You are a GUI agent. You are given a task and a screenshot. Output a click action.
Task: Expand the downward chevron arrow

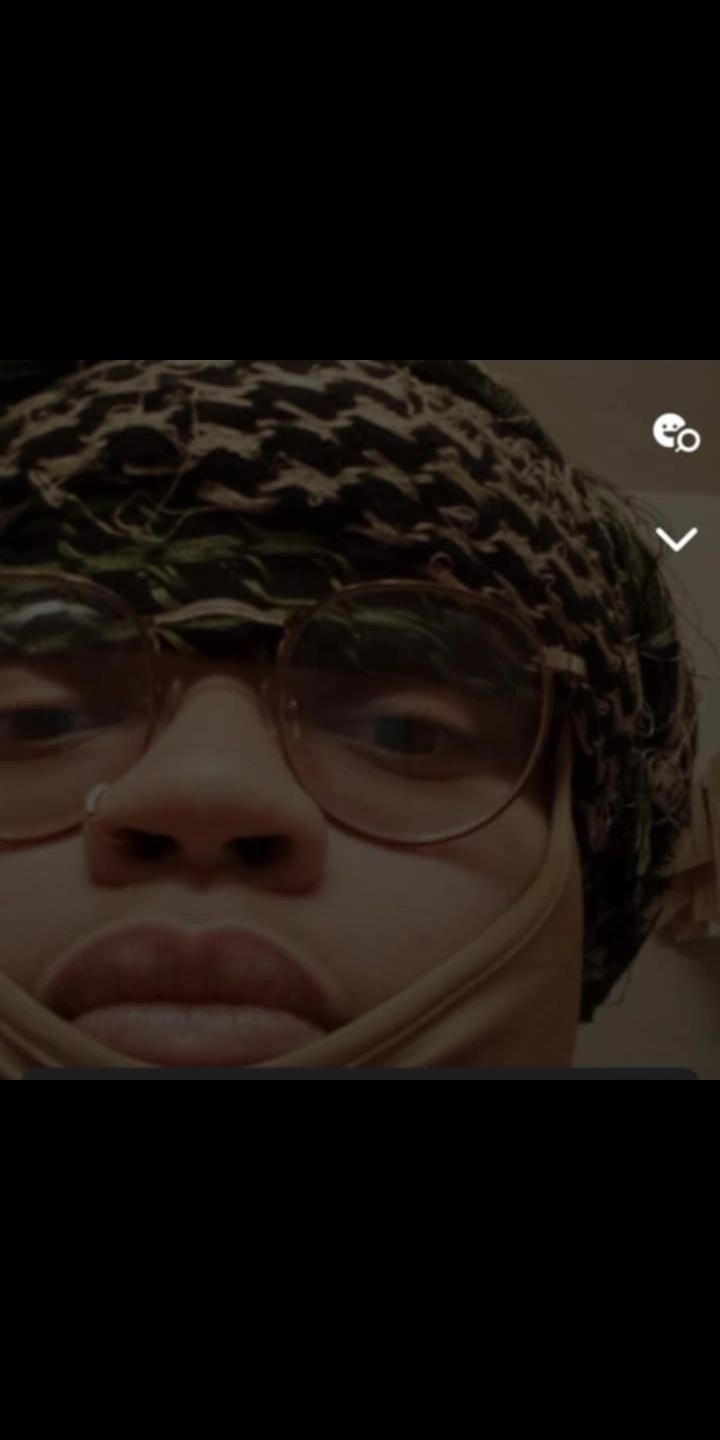676,540
